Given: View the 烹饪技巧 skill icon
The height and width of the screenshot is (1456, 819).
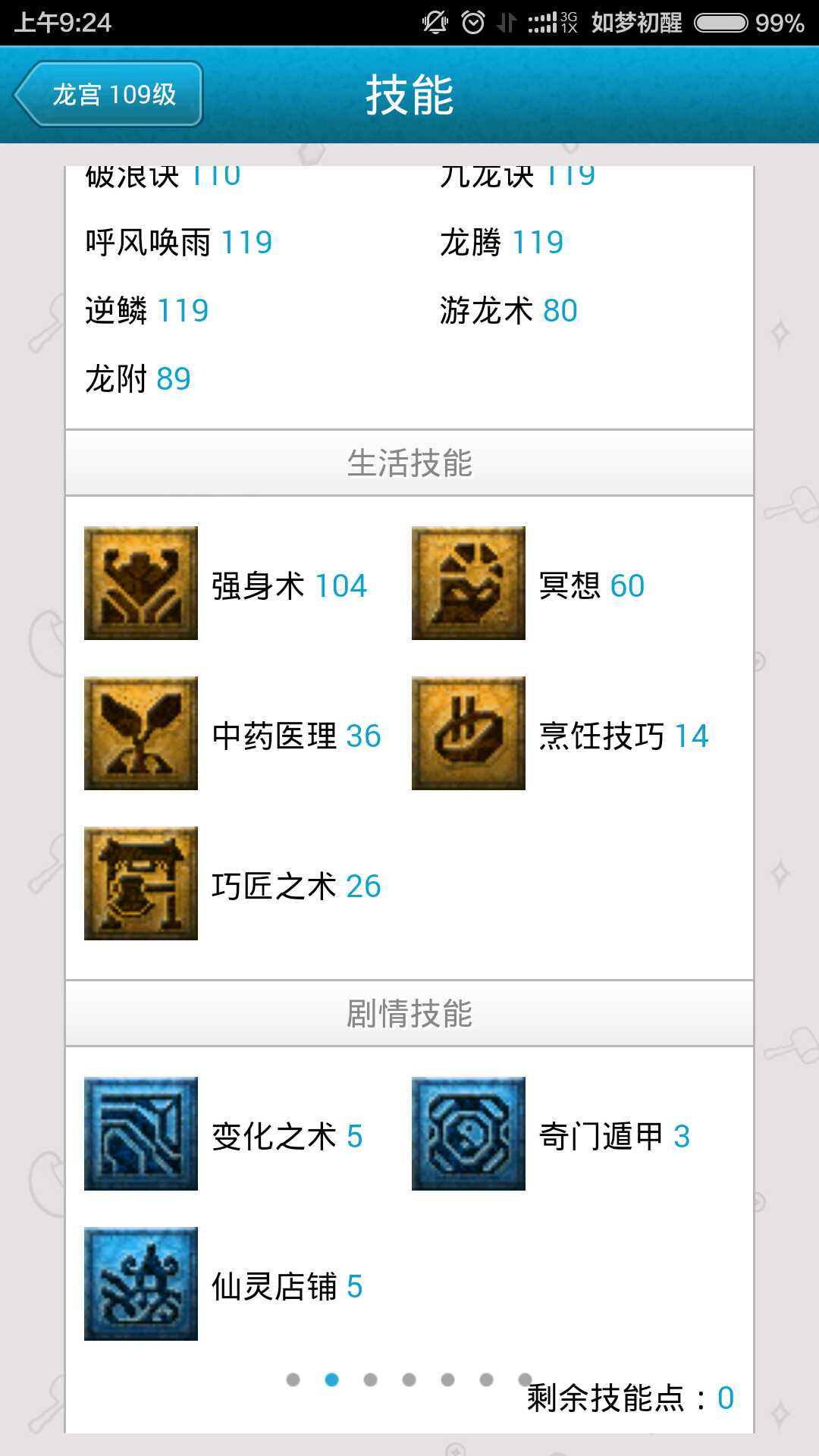Looking at the screenshot, I should (469, 733).
